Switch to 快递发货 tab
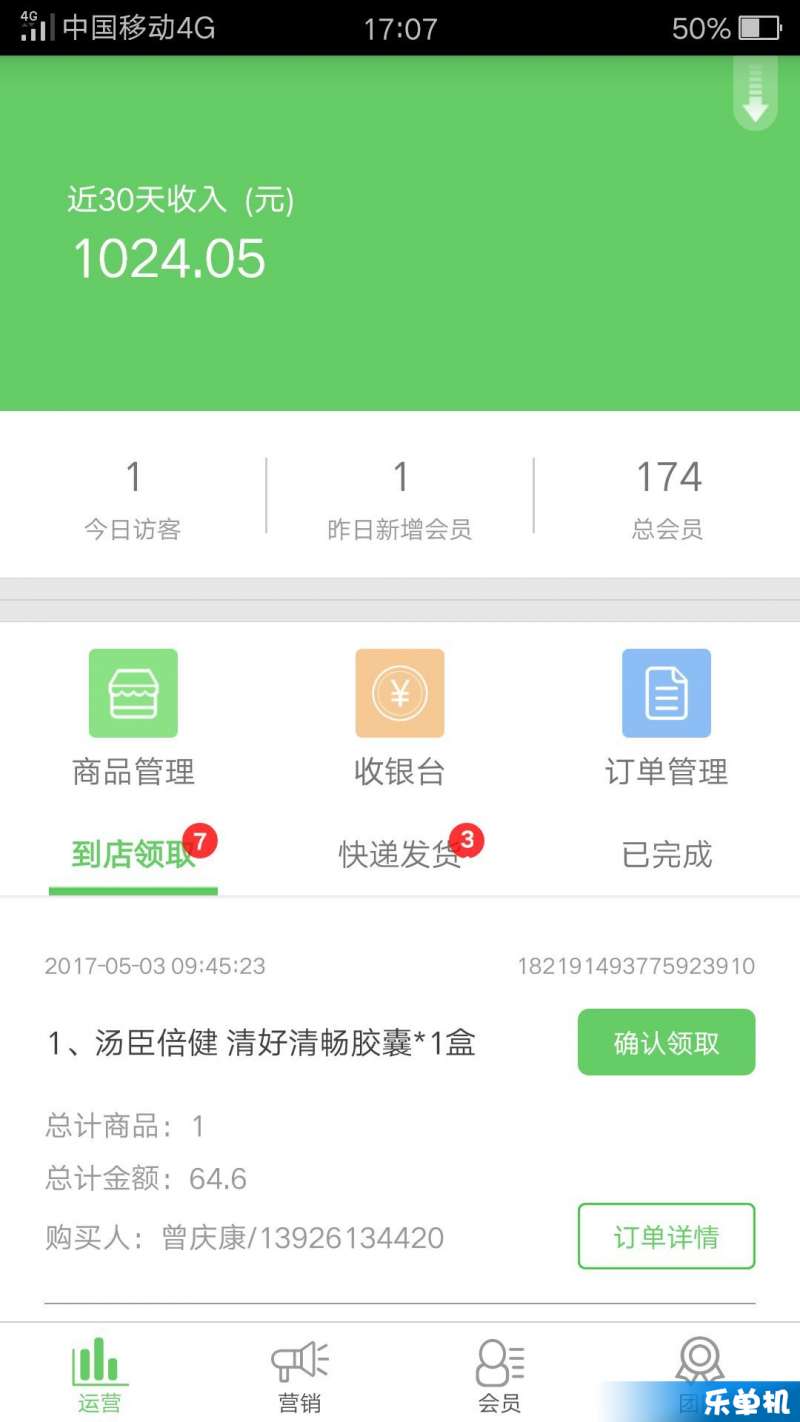 pyautogui.click(x=400, y=855)
